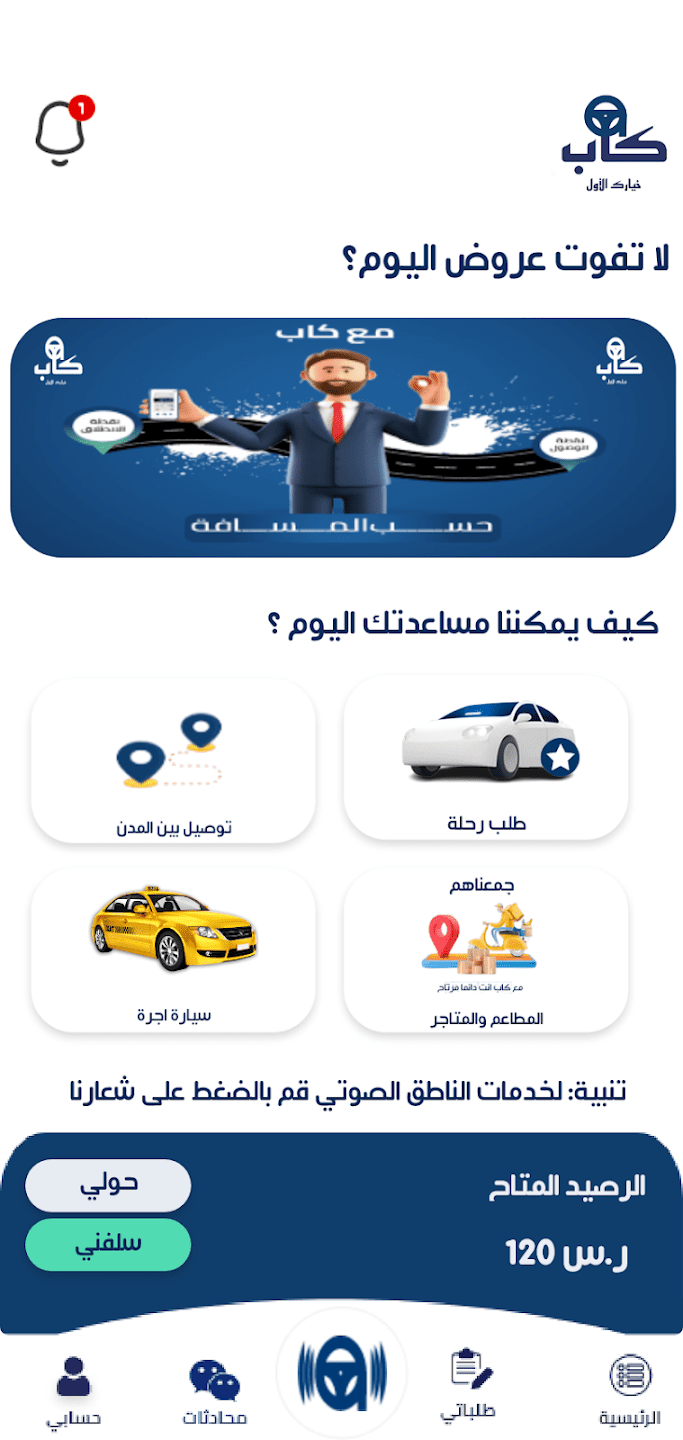Viewport: 683px width, 1440px height.
Task: Open the حسابي account tab
Action: click(73, 1390)
